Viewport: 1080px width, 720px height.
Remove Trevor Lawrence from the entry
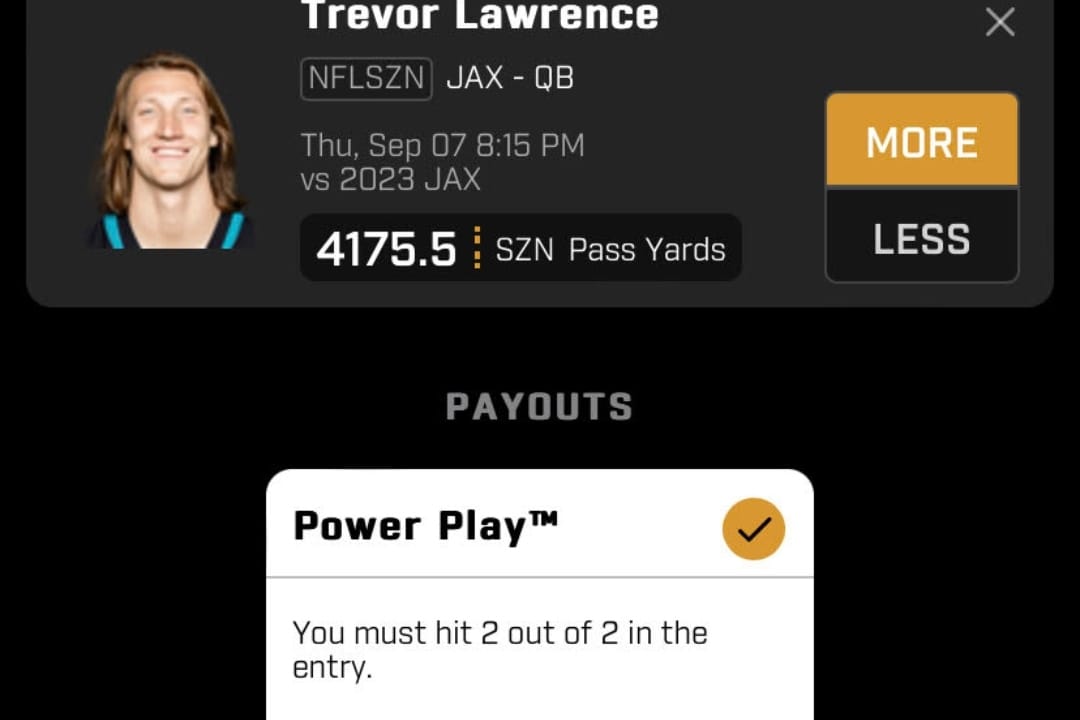(999, 22)
